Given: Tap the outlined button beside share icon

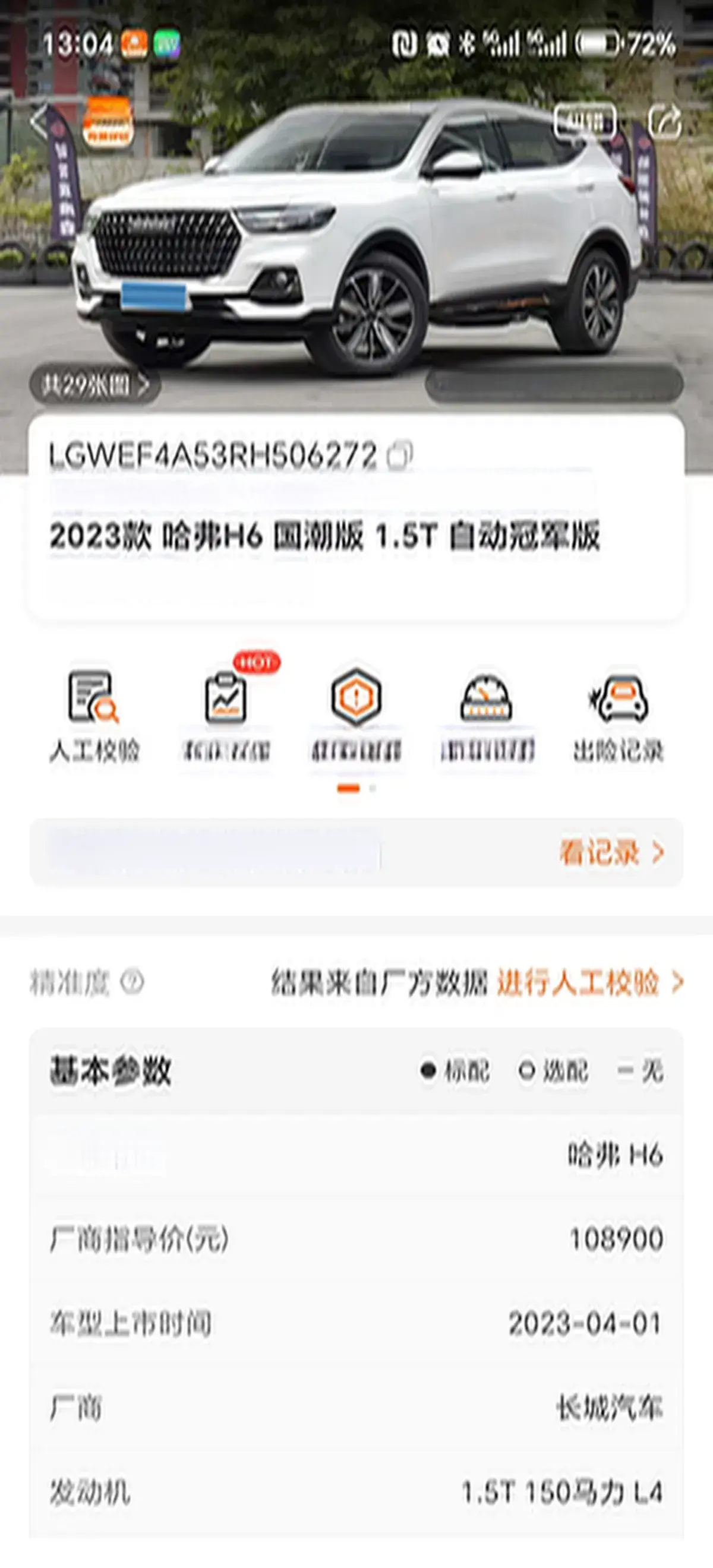Looking at the screenshot, I should coord(585,122).
